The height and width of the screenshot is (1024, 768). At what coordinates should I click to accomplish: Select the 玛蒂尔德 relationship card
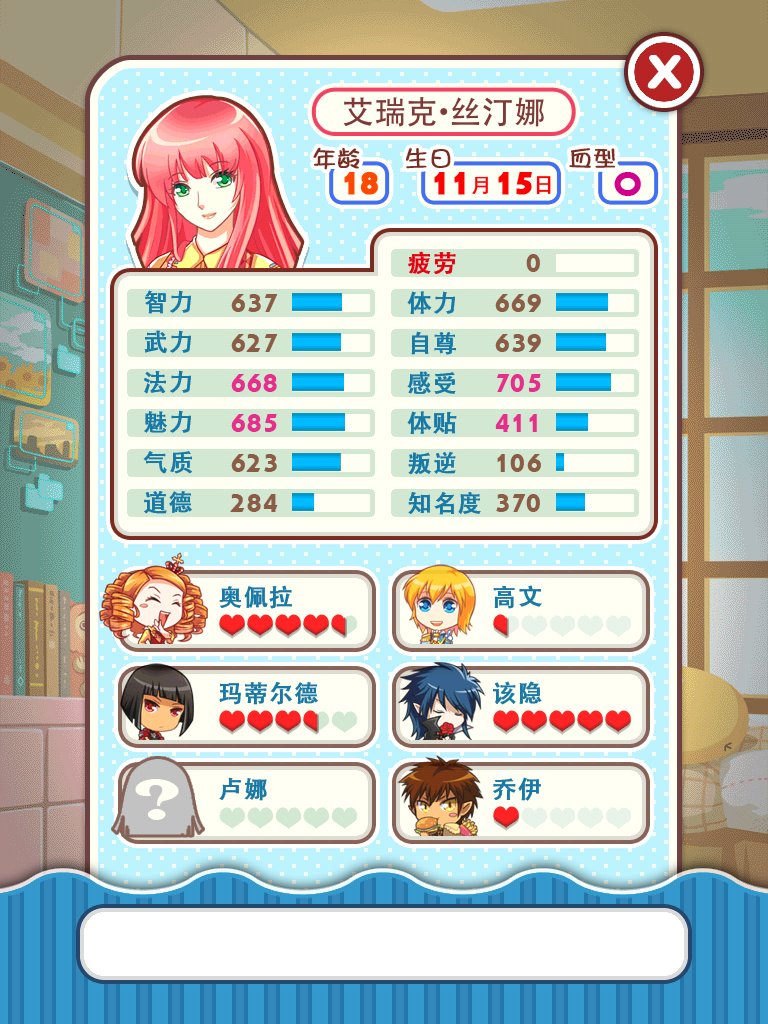pos(245,707)
